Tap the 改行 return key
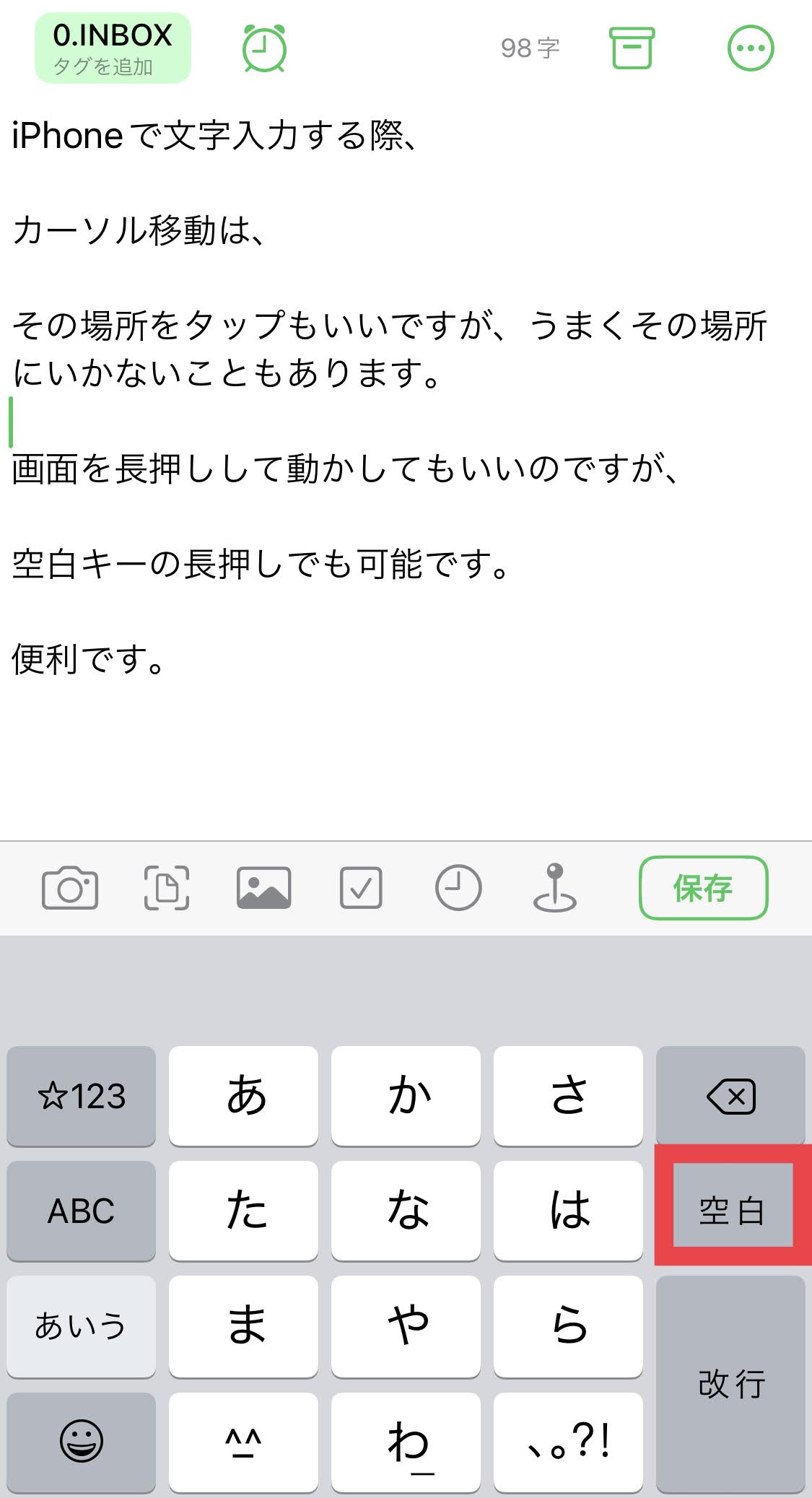Screen dimensions: 812x1498 (730, 1383)
